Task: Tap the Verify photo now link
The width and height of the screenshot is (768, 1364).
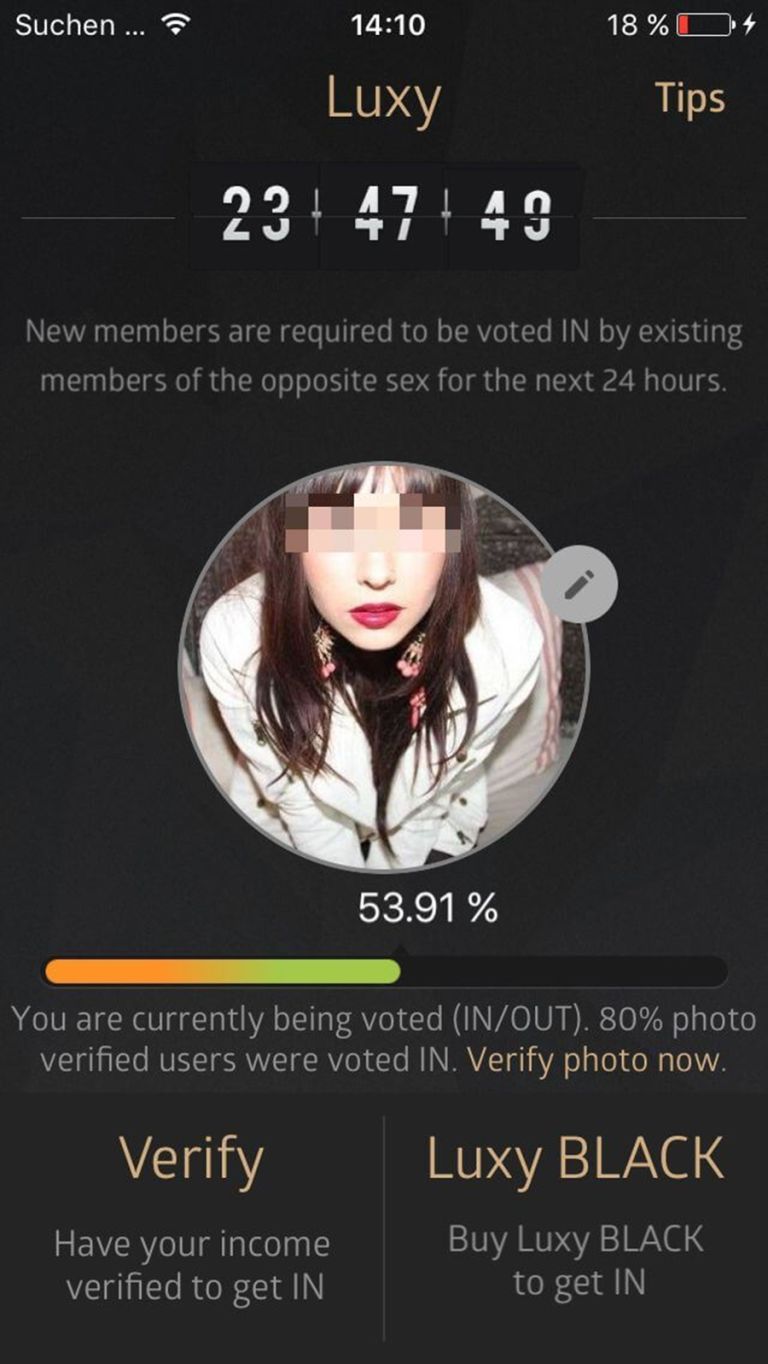Action: 594,1060
